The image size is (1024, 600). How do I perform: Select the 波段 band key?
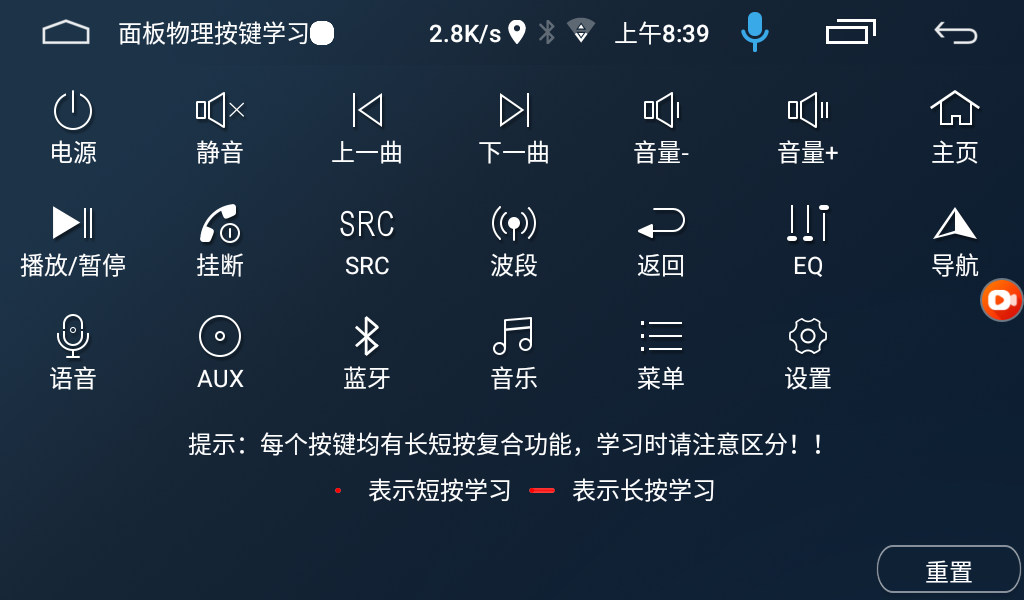tap(514, 240)
